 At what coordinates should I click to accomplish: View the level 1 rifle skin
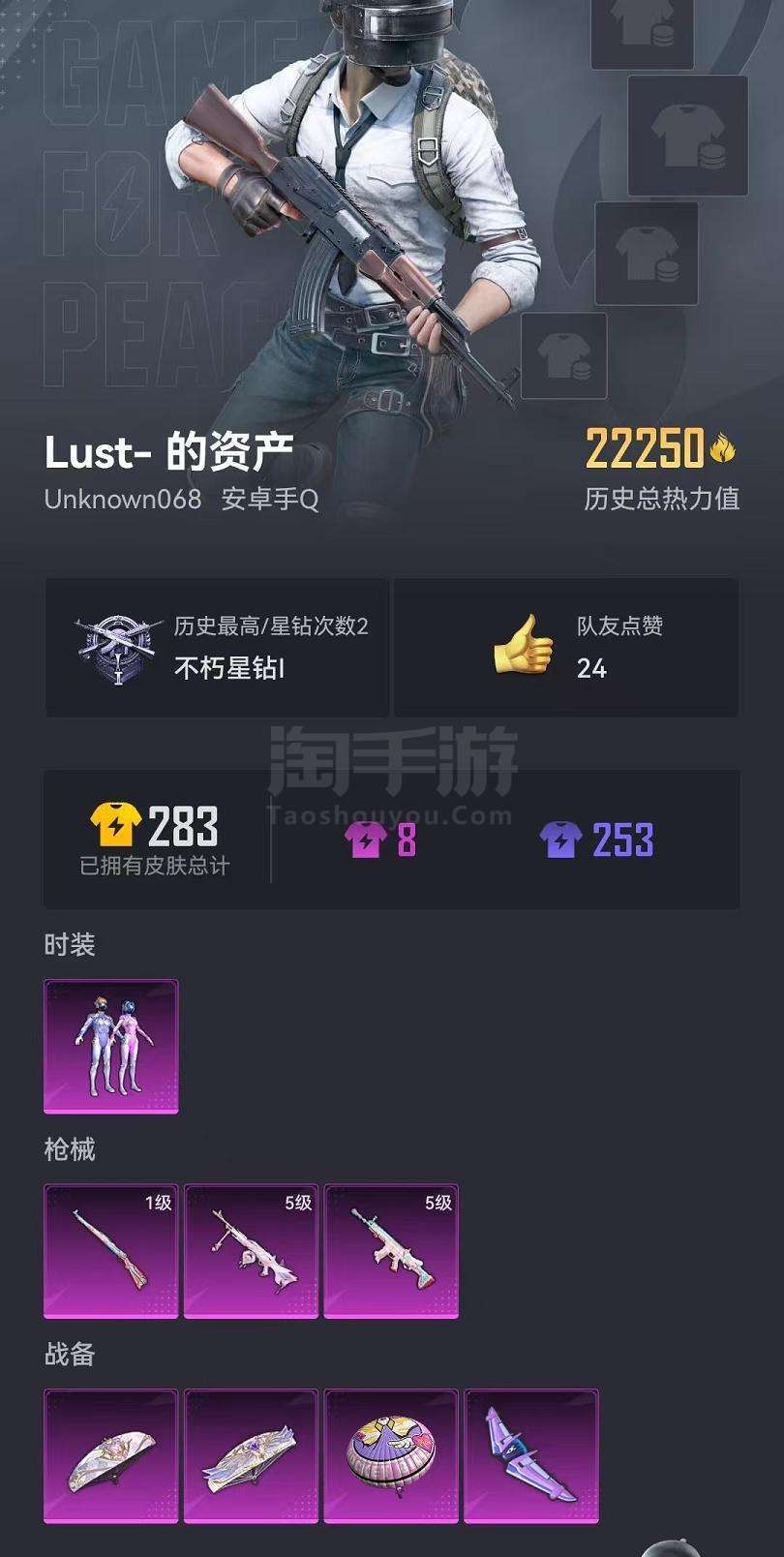point(111,1251)
